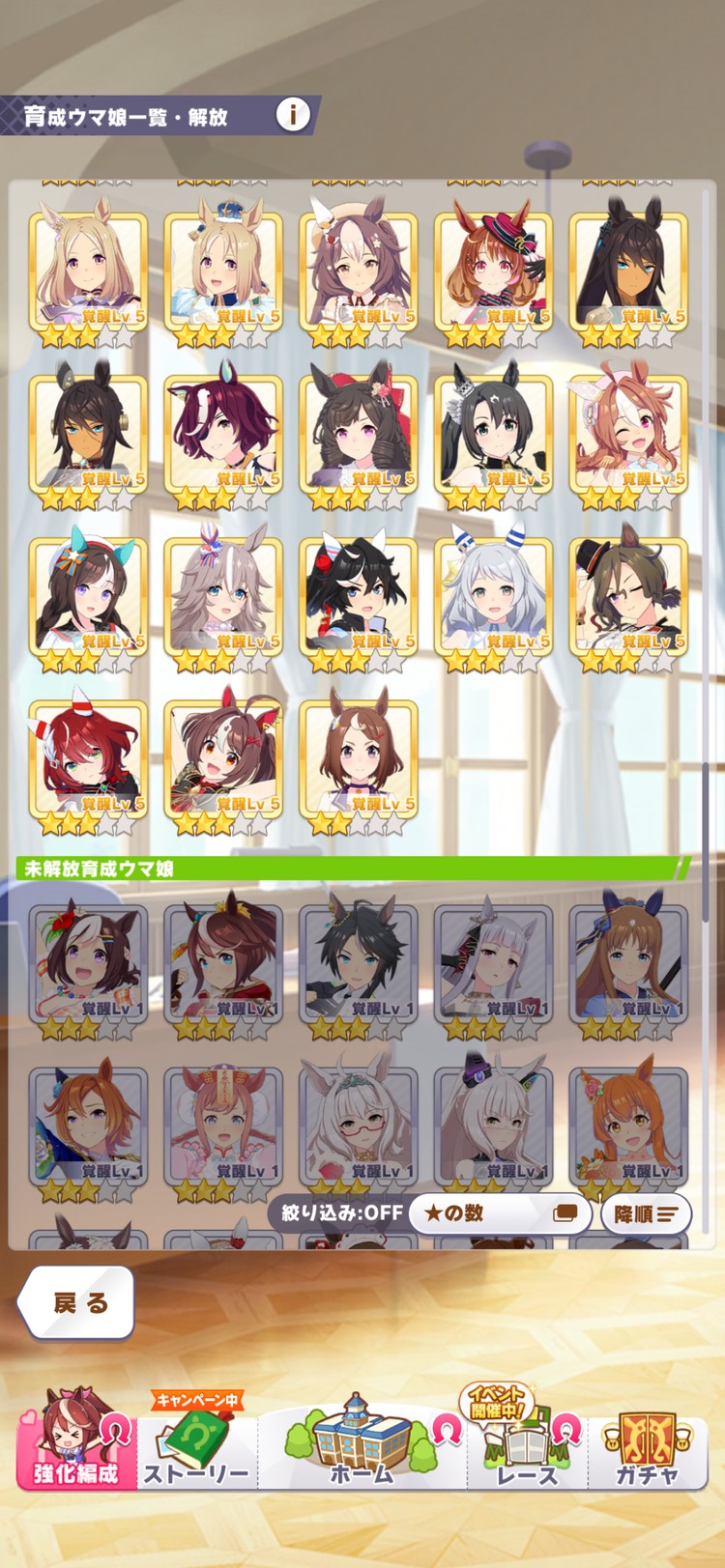This screenshot has height=1568, width=725.
Task: Change sort key from ★の数
Action: (x=499, y=1212)
